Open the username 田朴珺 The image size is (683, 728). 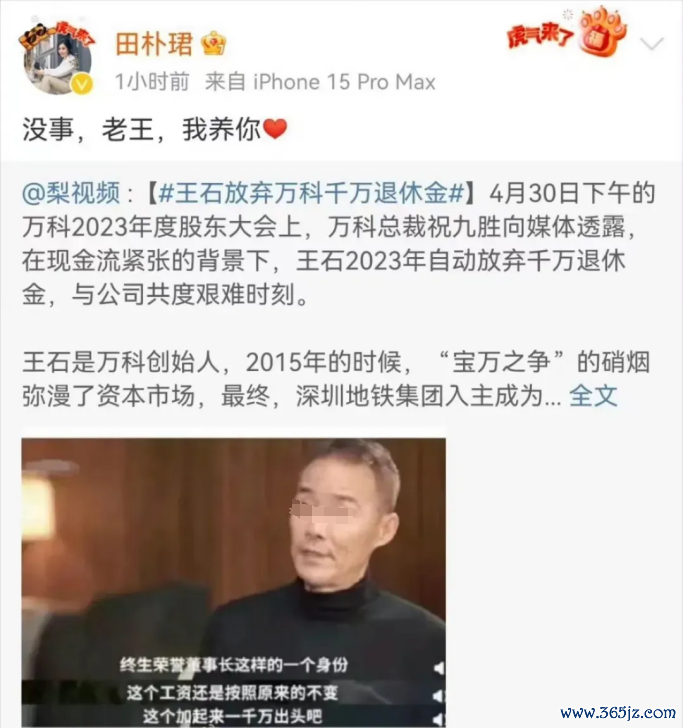(x=153, y=43)
